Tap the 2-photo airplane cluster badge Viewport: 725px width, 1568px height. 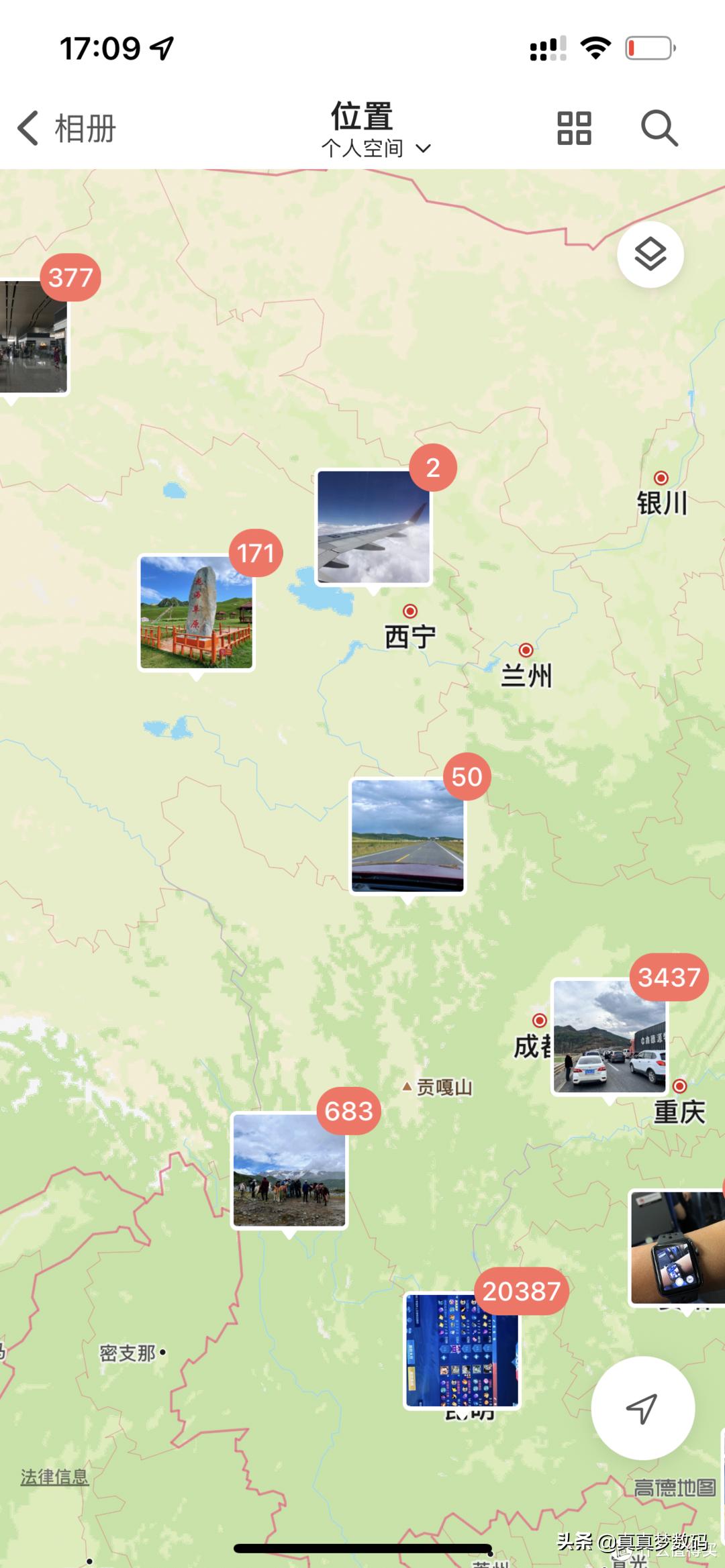point(433,469)
